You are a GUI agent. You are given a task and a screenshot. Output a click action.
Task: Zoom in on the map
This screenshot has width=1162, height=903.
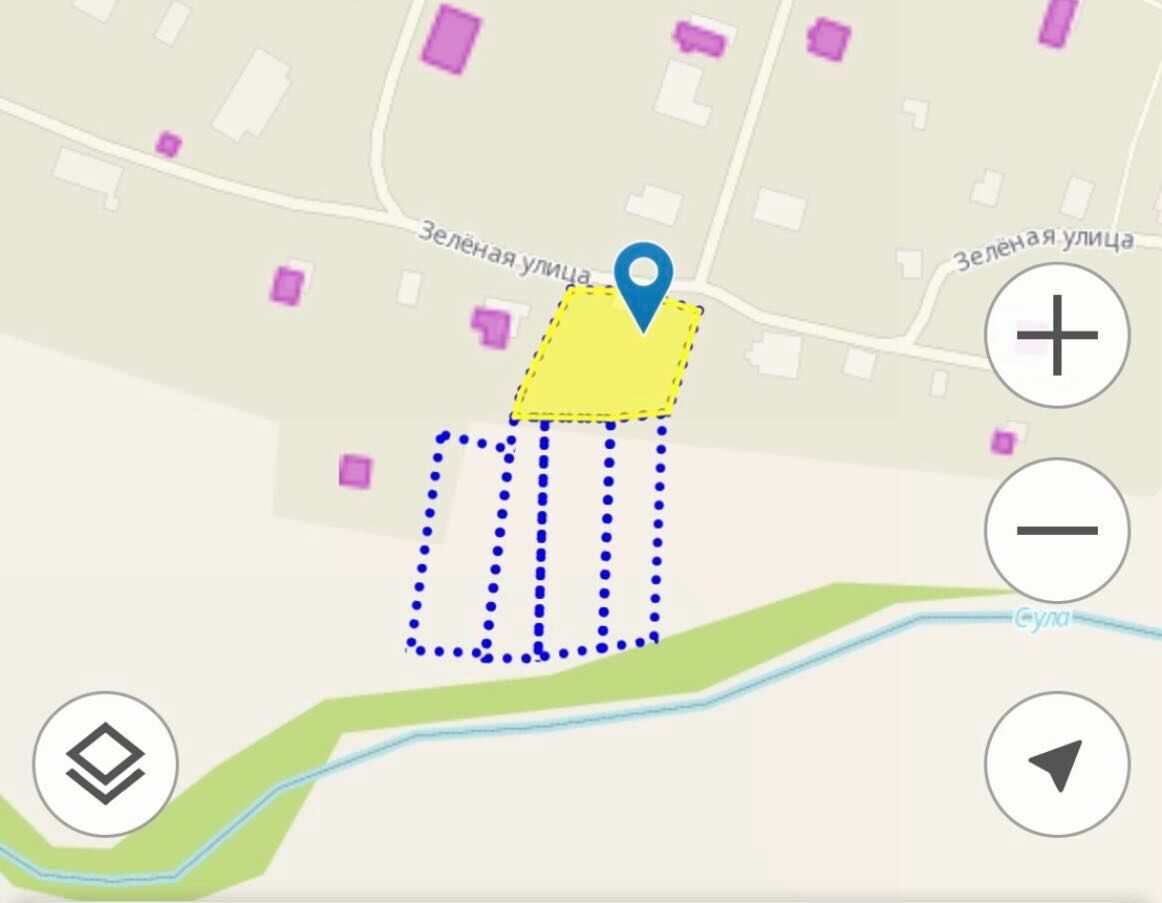tap(1057, 335)
